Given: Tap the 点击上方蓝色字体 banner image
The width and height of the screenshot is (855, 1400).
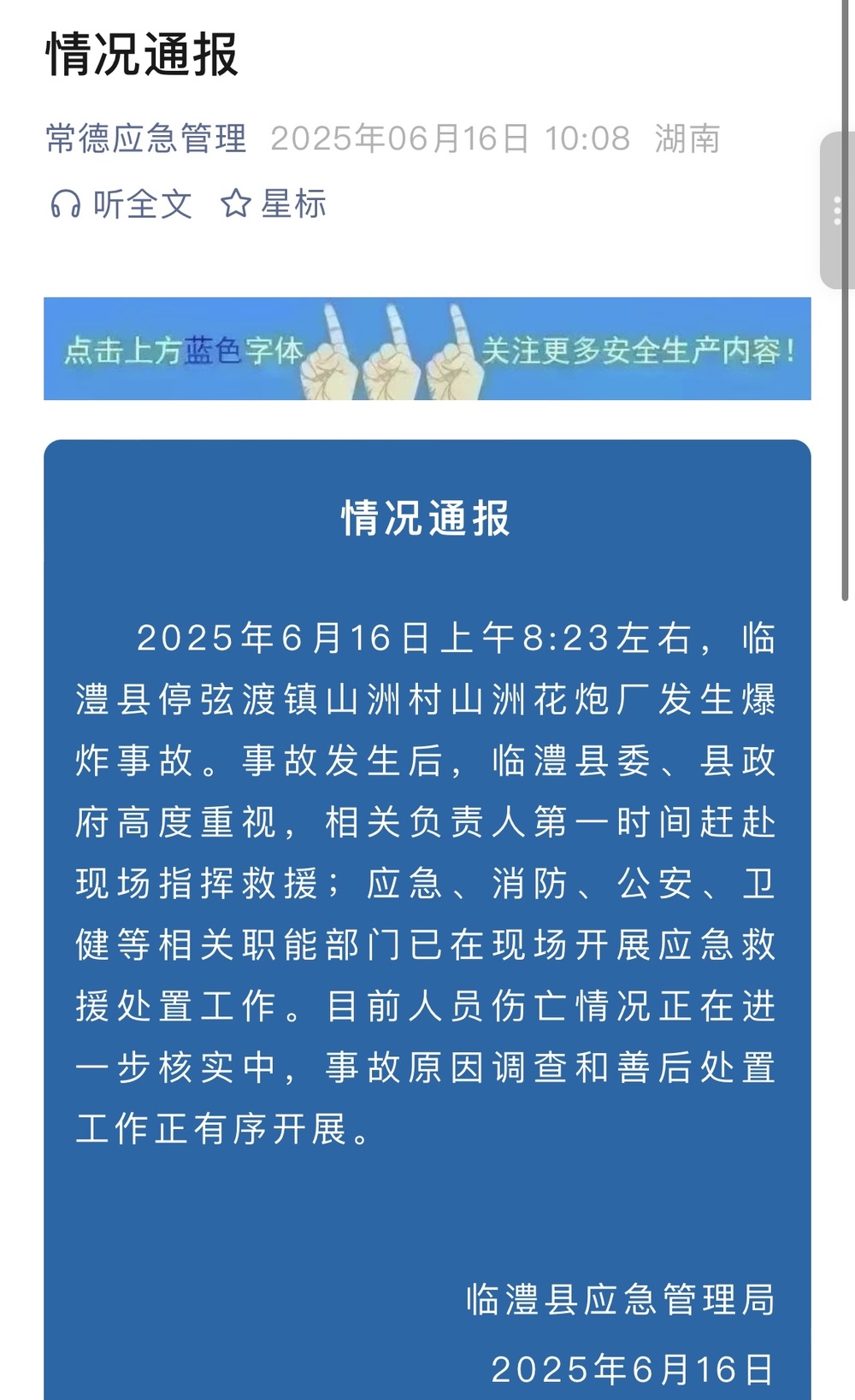Looking at the screenshot, I should (x=427, y=349).
